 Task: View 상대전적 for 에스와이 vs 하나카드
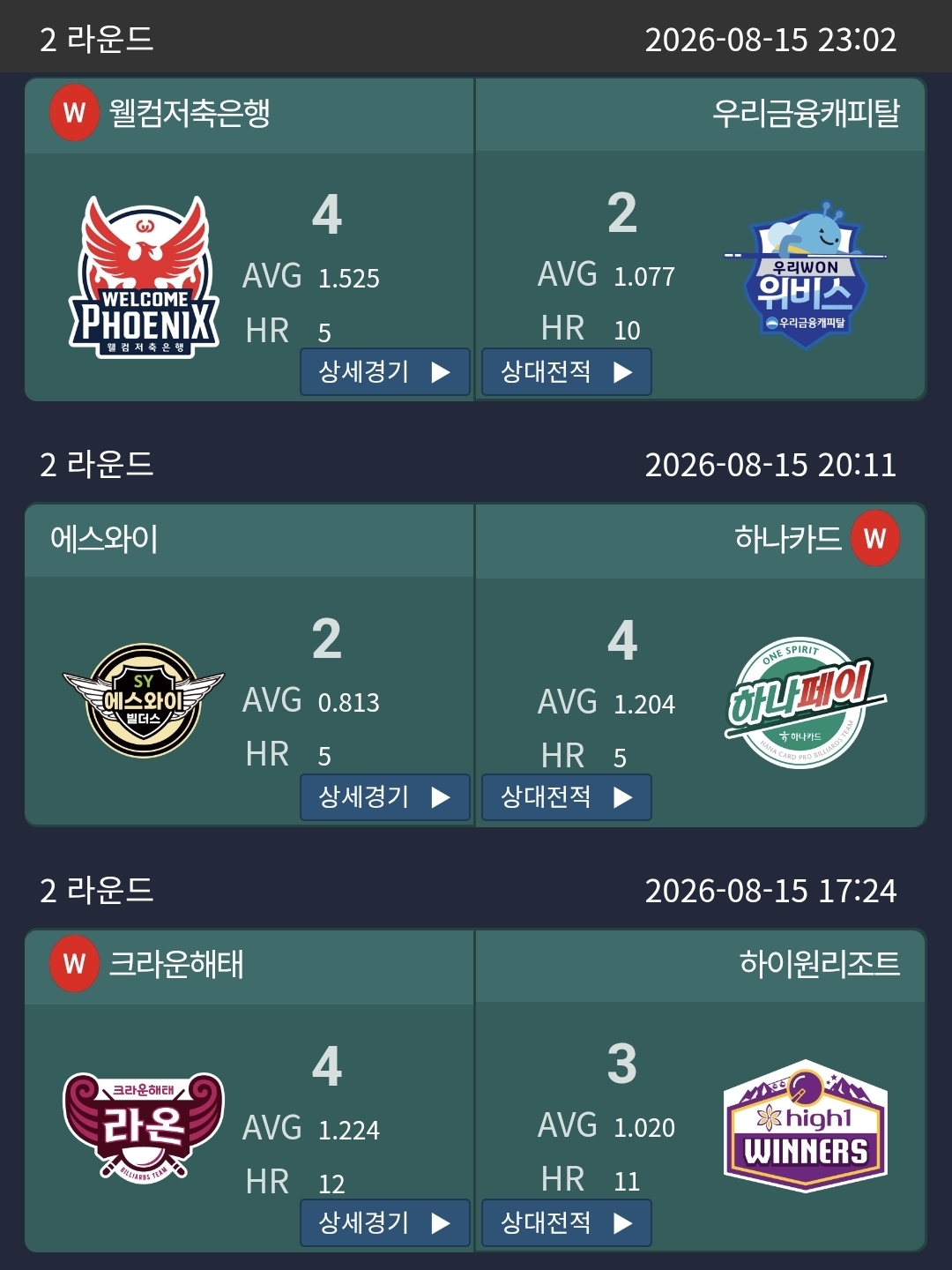567,797
